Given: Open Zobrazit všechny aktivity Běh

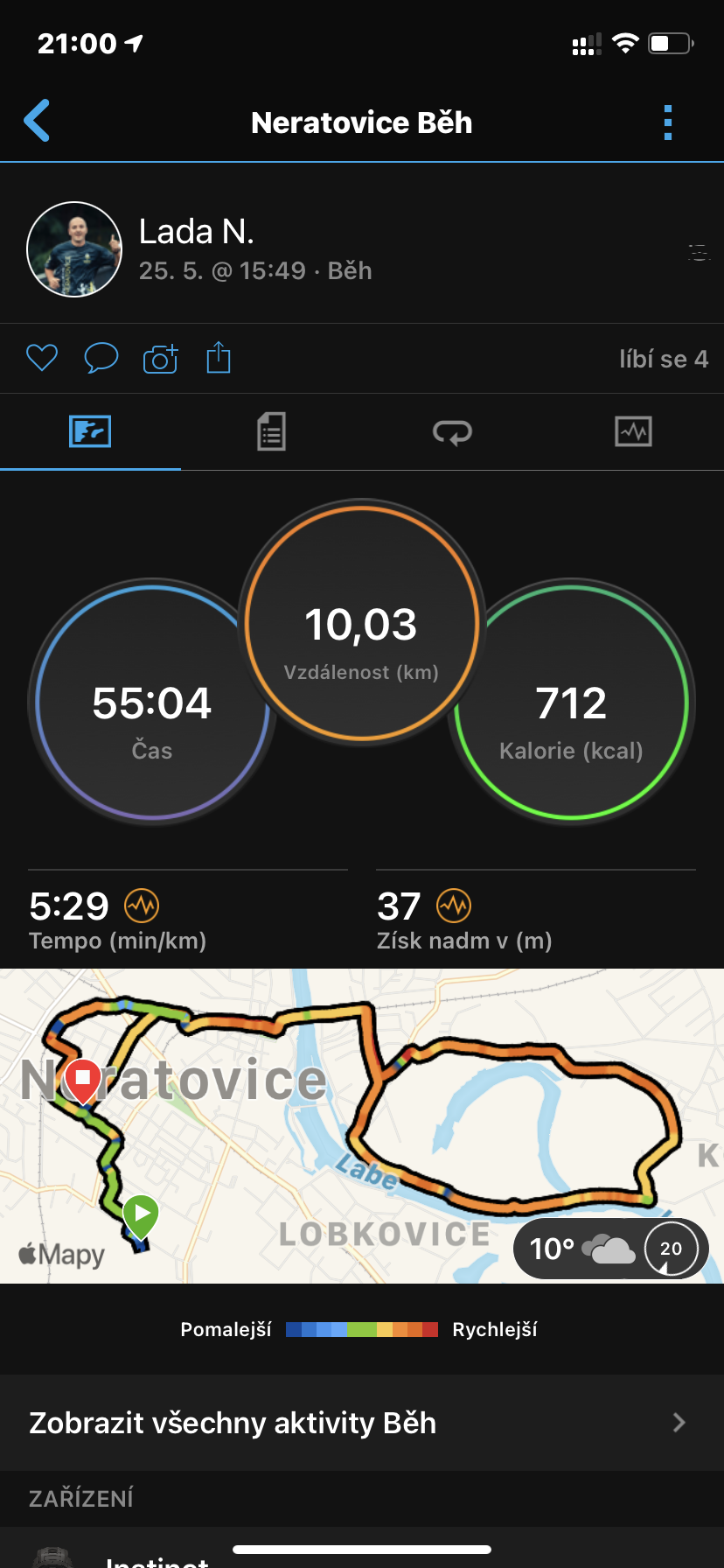Looking at the screenshot, I should 362,1423.
